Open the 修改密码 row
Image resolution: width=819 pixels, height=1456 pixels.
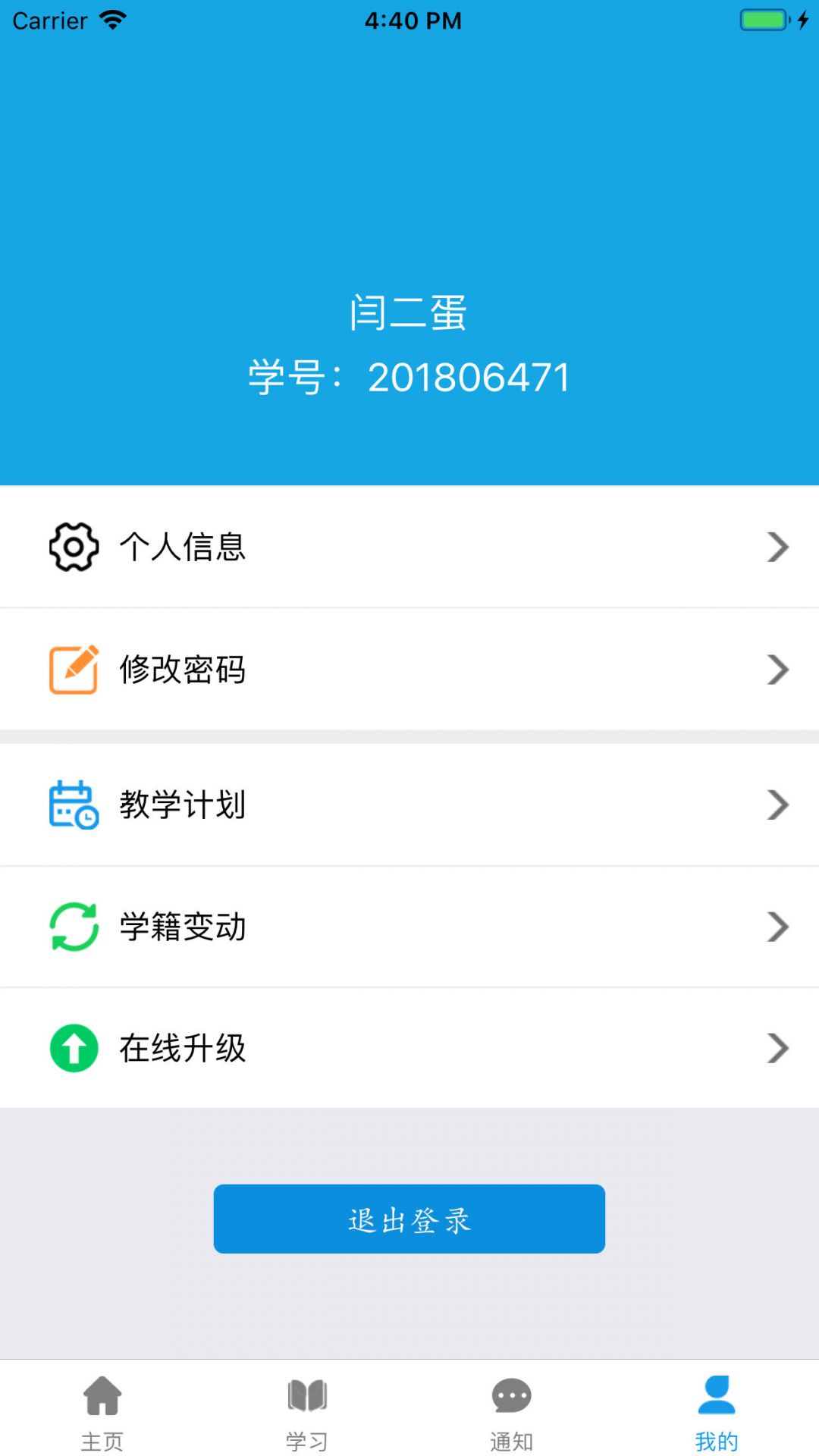click(409, 669)
